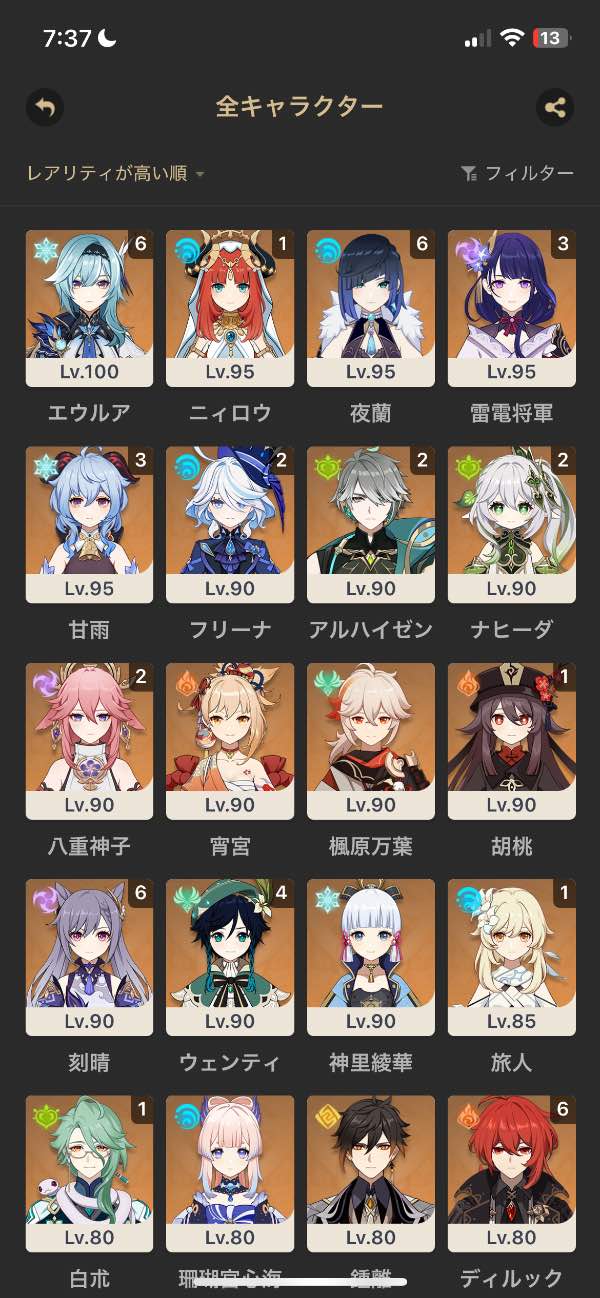The image size is (600, 1298).
Task: View the 楓原万葉 character details
Action: pos(371,740)
